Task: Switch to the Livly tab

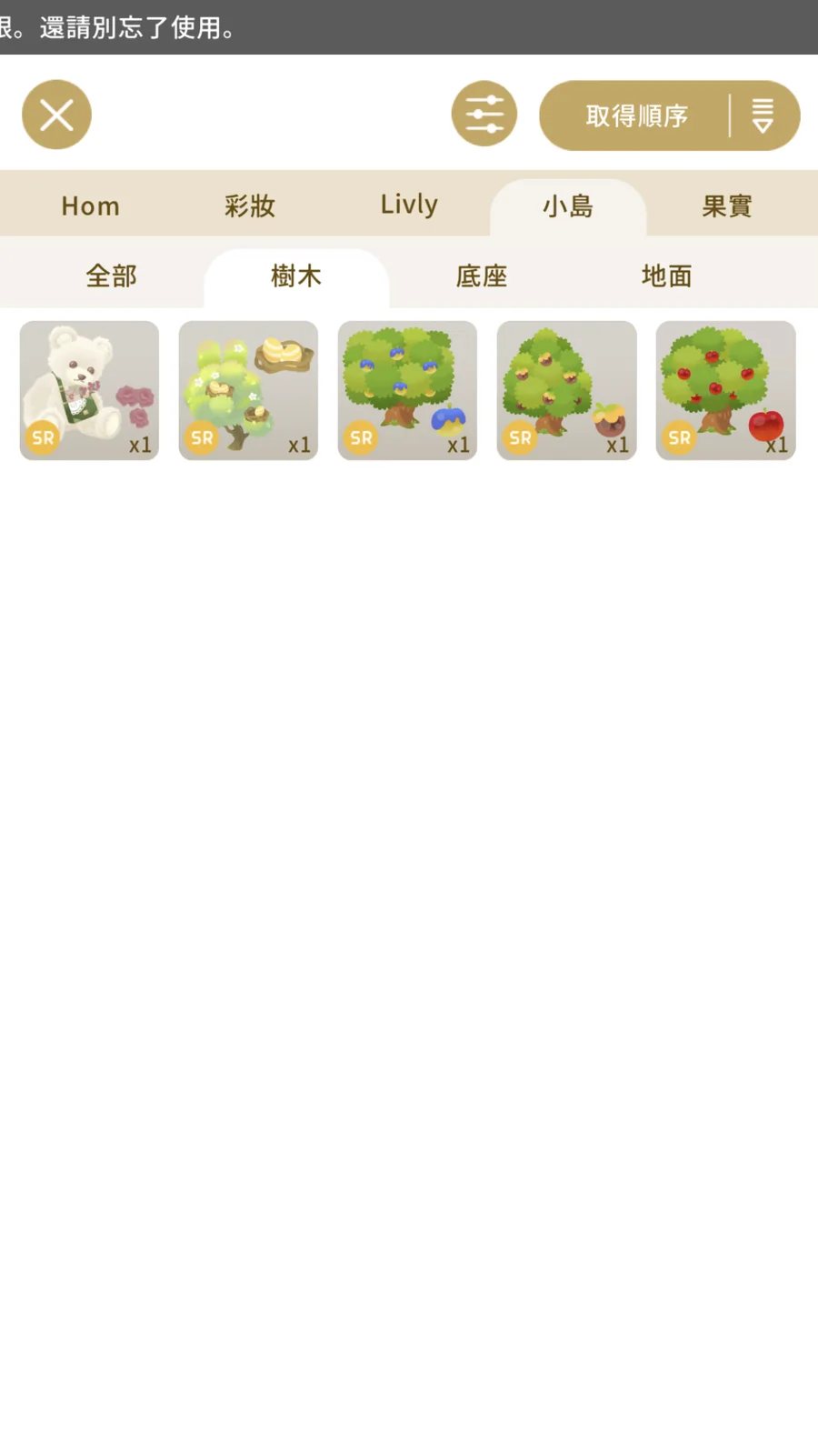Action: point(409,206)
